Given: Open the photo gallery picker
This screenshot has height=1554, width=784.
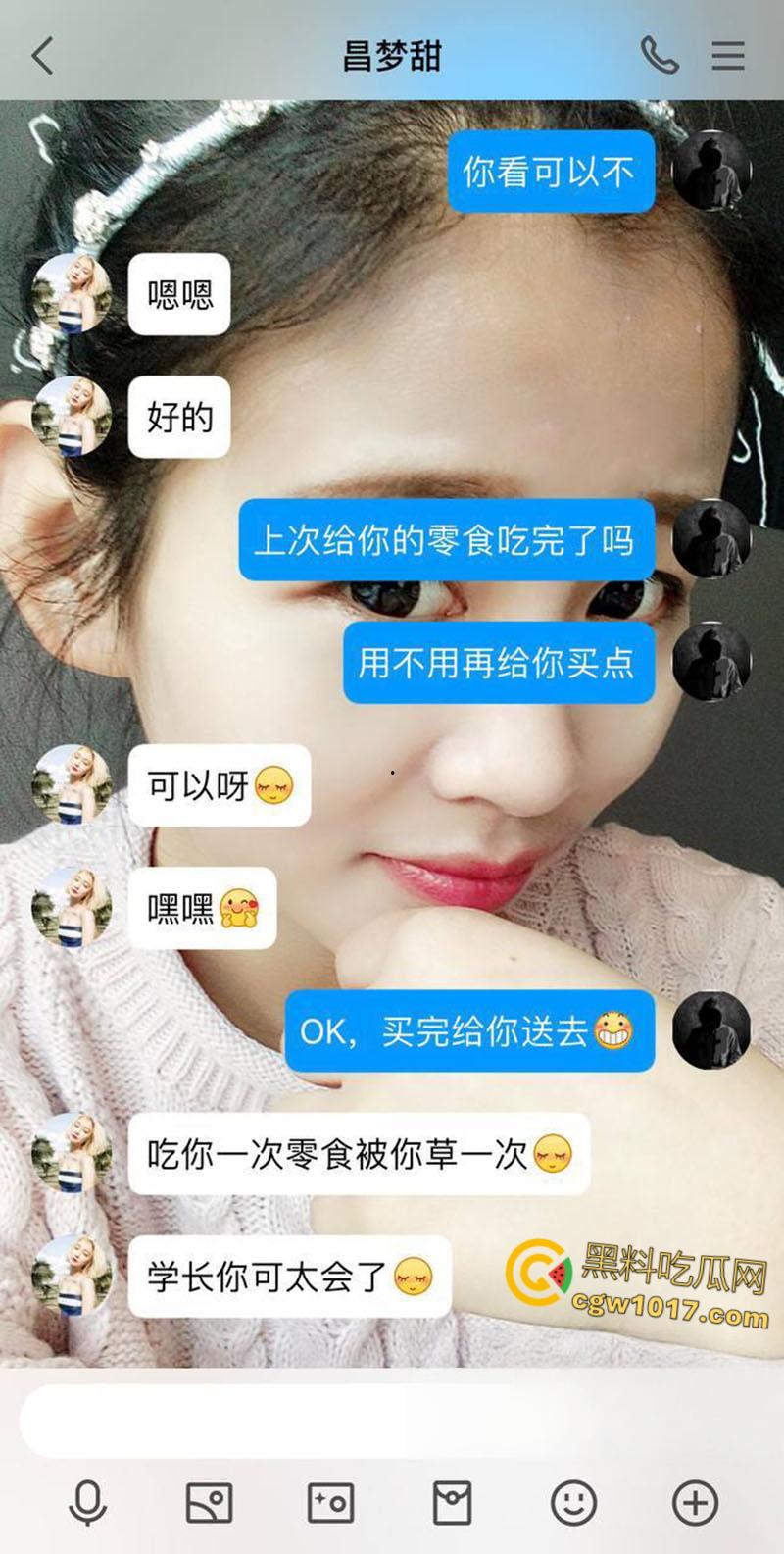Looking at the screenshot, I should tap(209, 1502).
